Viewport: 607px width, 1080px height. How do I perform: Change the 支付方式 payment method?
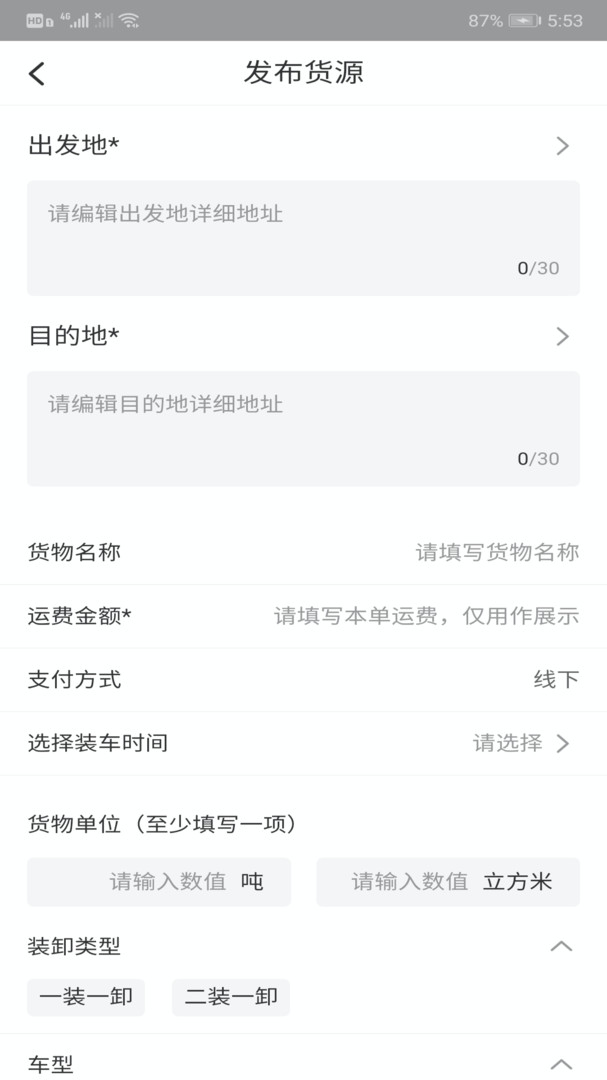[x=555, y=680]
